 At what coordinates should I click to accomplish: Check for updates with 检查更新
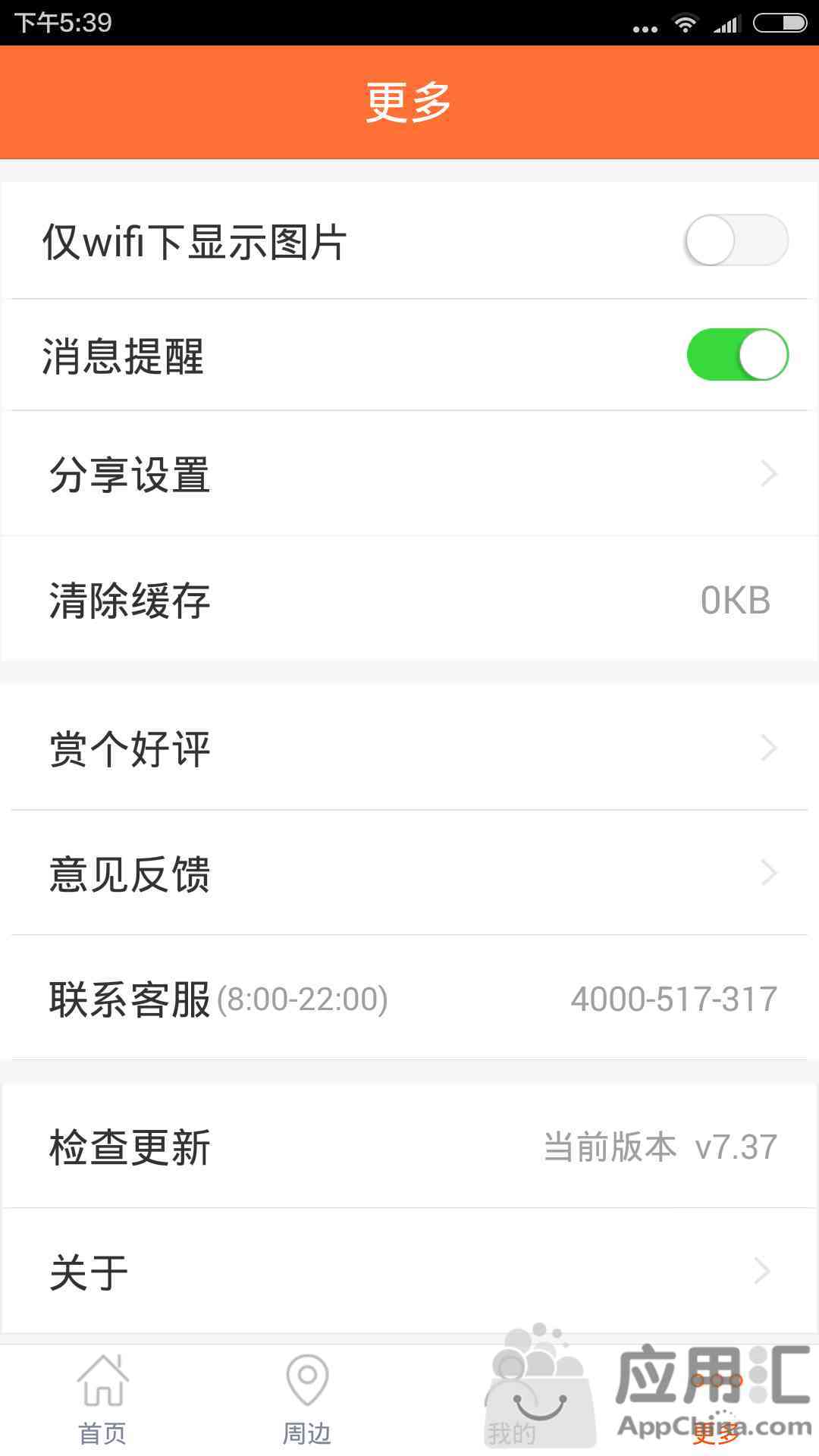point(409,1146)
